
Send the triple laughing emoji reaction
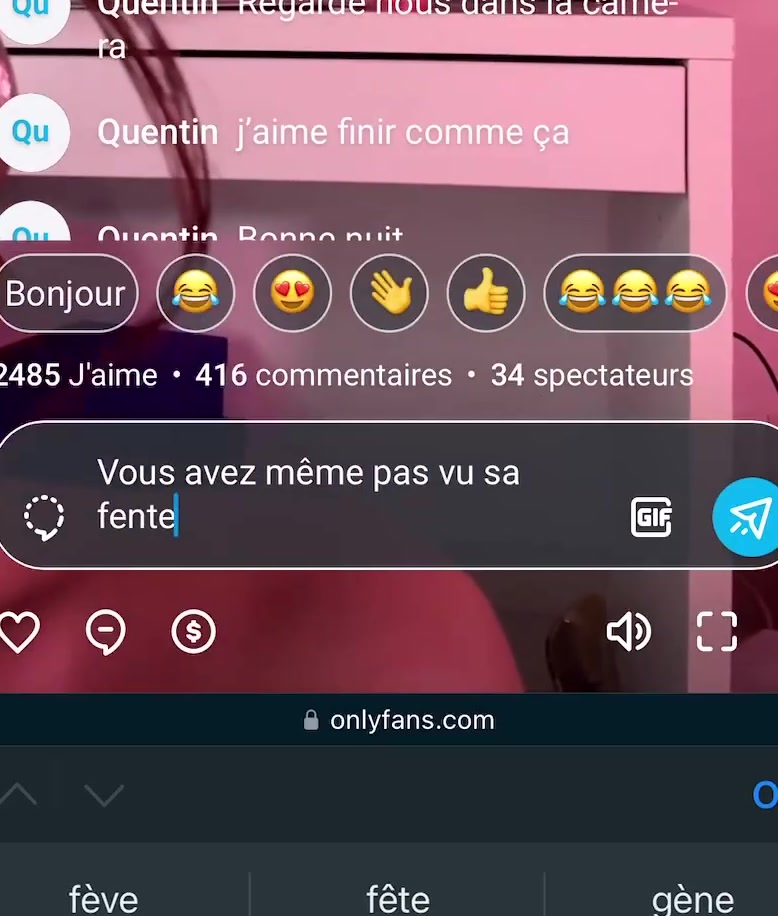(634, 294)
